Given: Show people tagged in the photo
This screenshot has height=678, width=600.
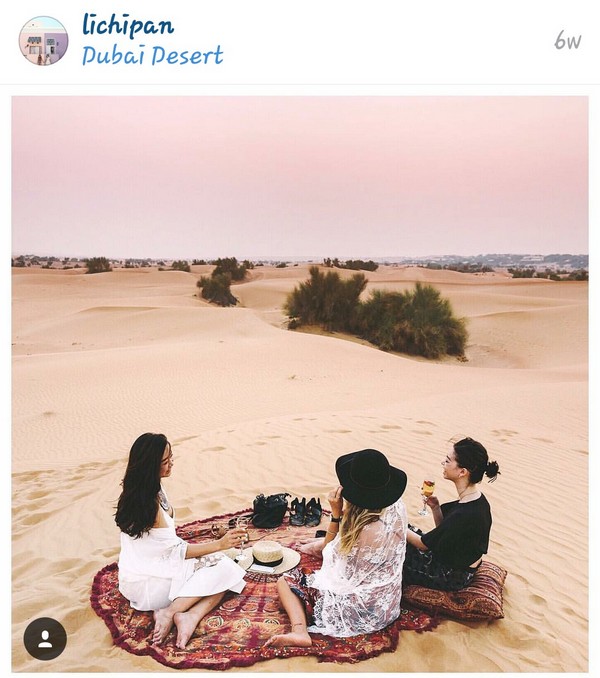Looking at the screenshot, I should coord(45,638).
